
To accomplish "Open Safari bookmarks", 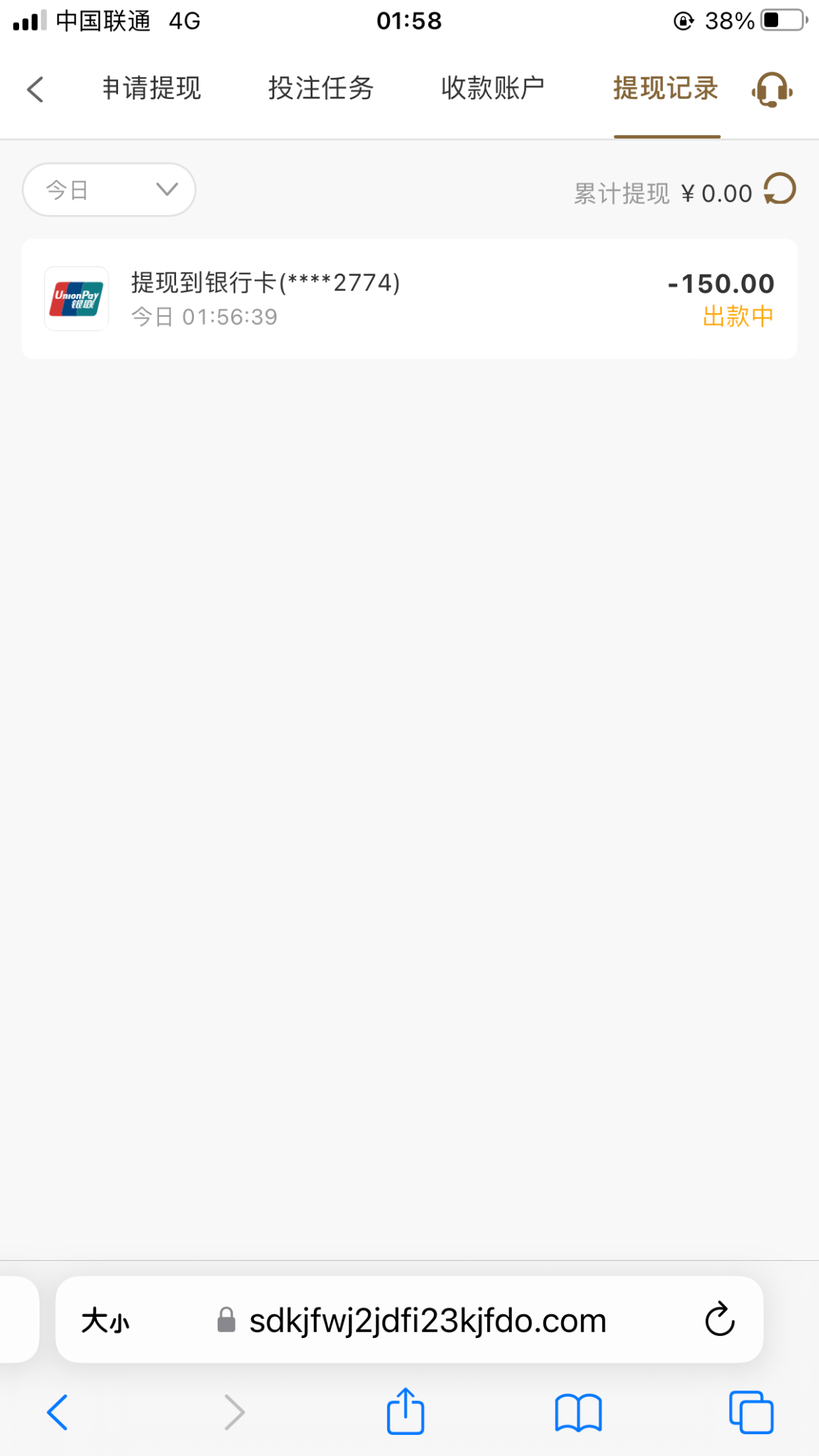I will tap(578, 1412).
